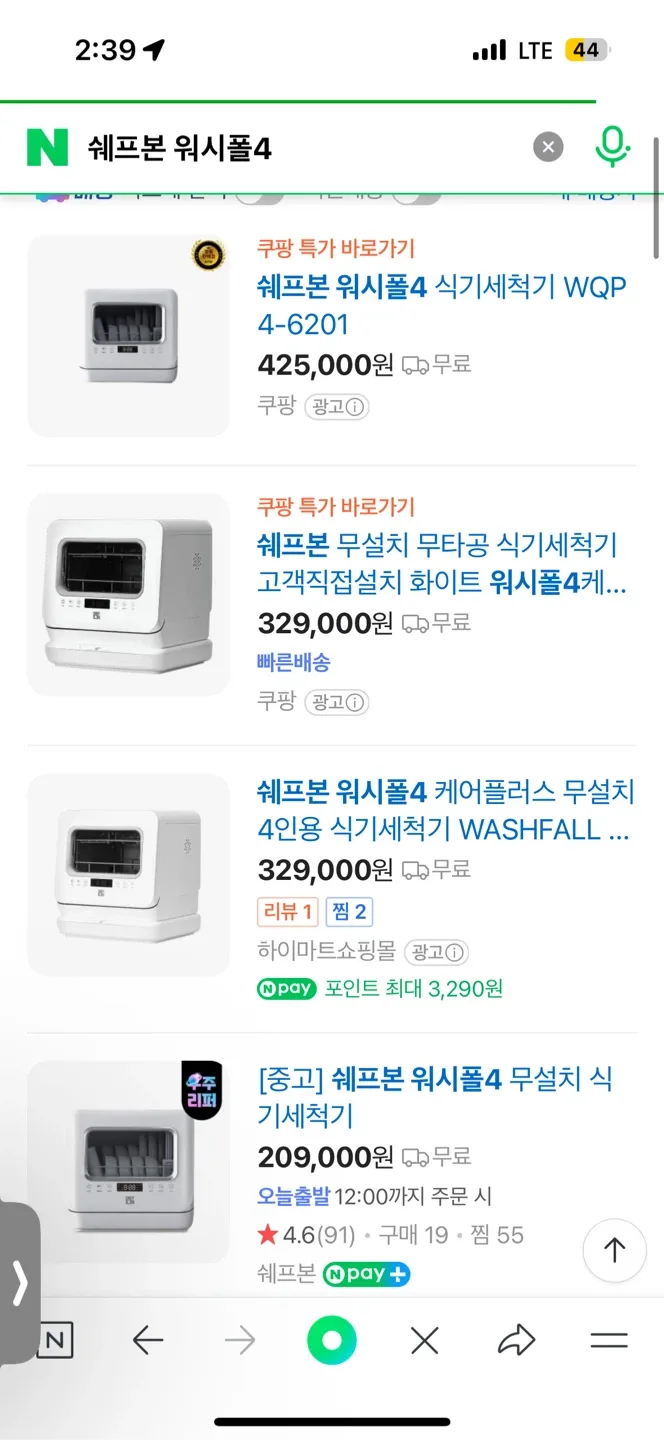
Task: Go to Naver home via the N logo
Action: pos(47,149)
